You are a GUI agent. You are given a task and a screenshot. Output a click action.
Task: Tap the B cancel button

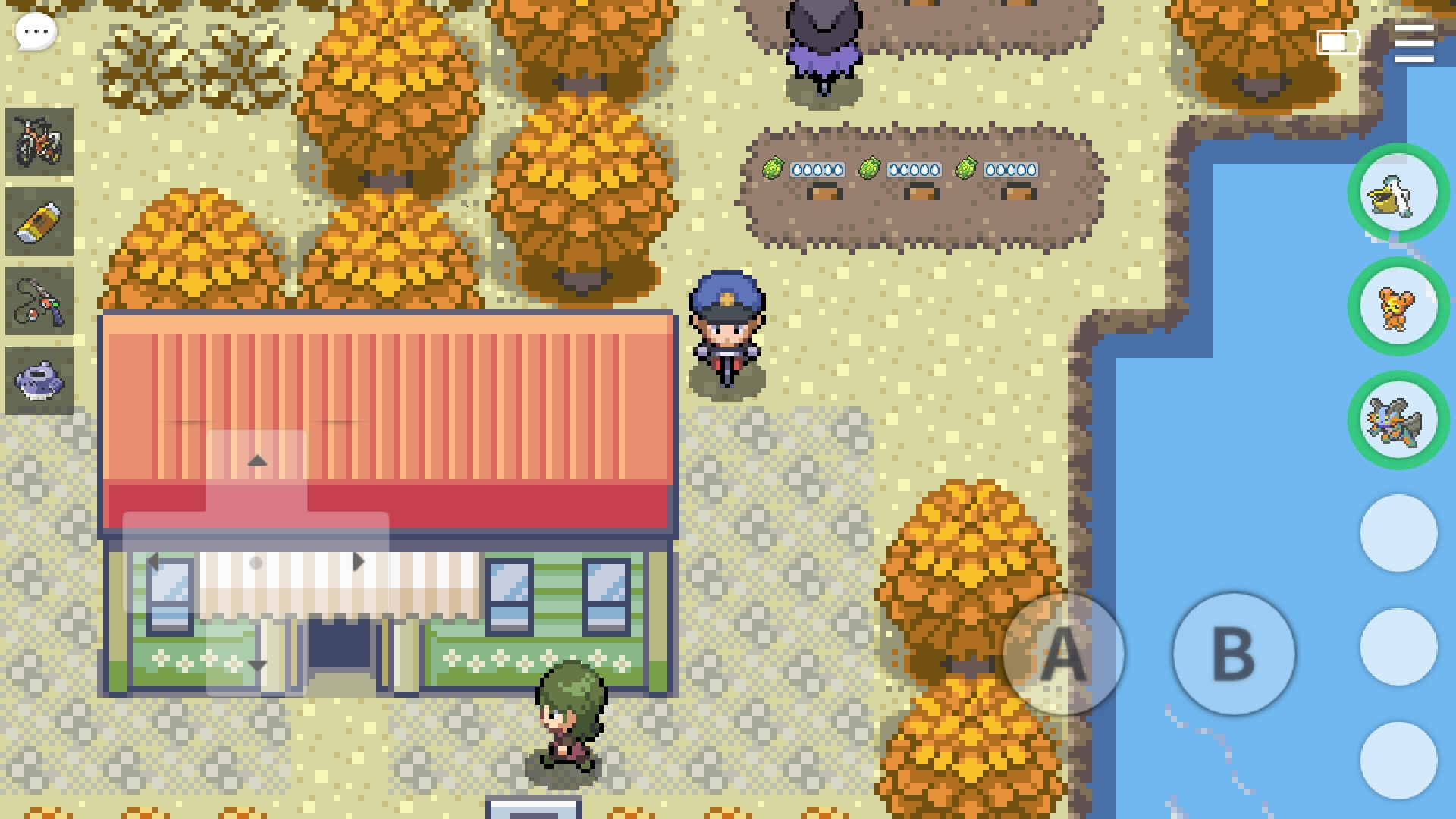[x=1234, y=654]
